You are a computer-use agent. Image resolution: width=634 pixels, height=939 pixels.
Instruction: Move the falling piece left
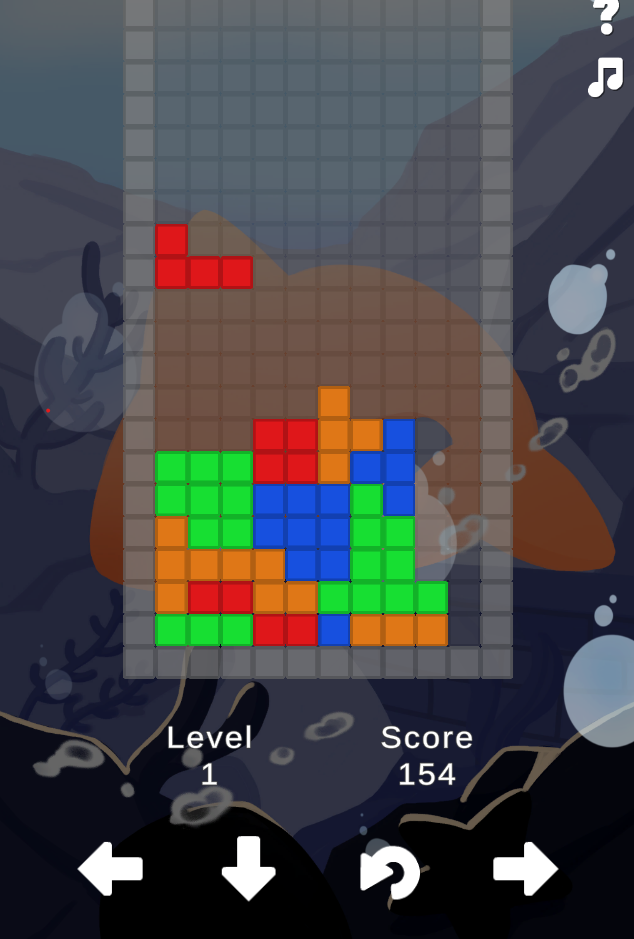(110, 867)
